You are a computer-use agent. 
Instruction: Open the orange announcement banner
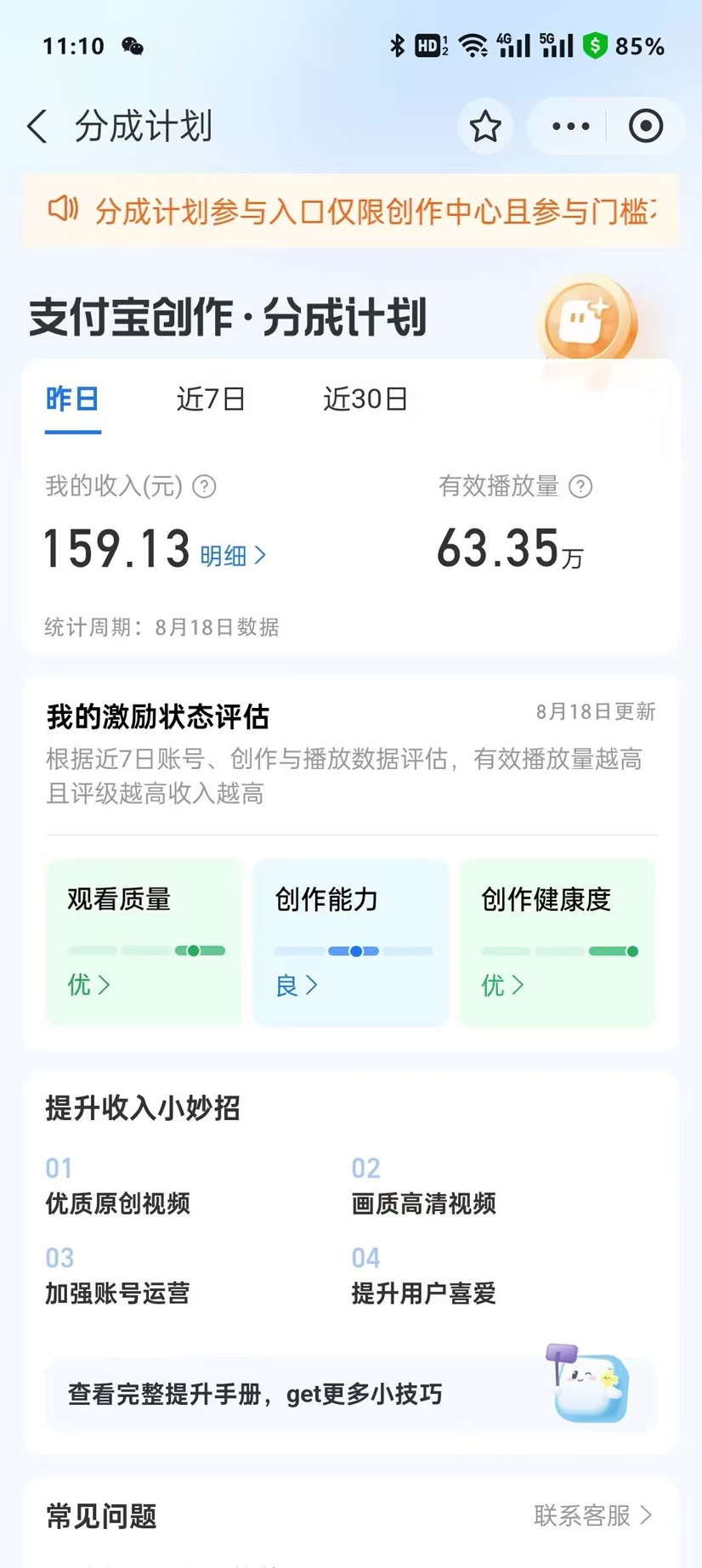click(350, 211)
